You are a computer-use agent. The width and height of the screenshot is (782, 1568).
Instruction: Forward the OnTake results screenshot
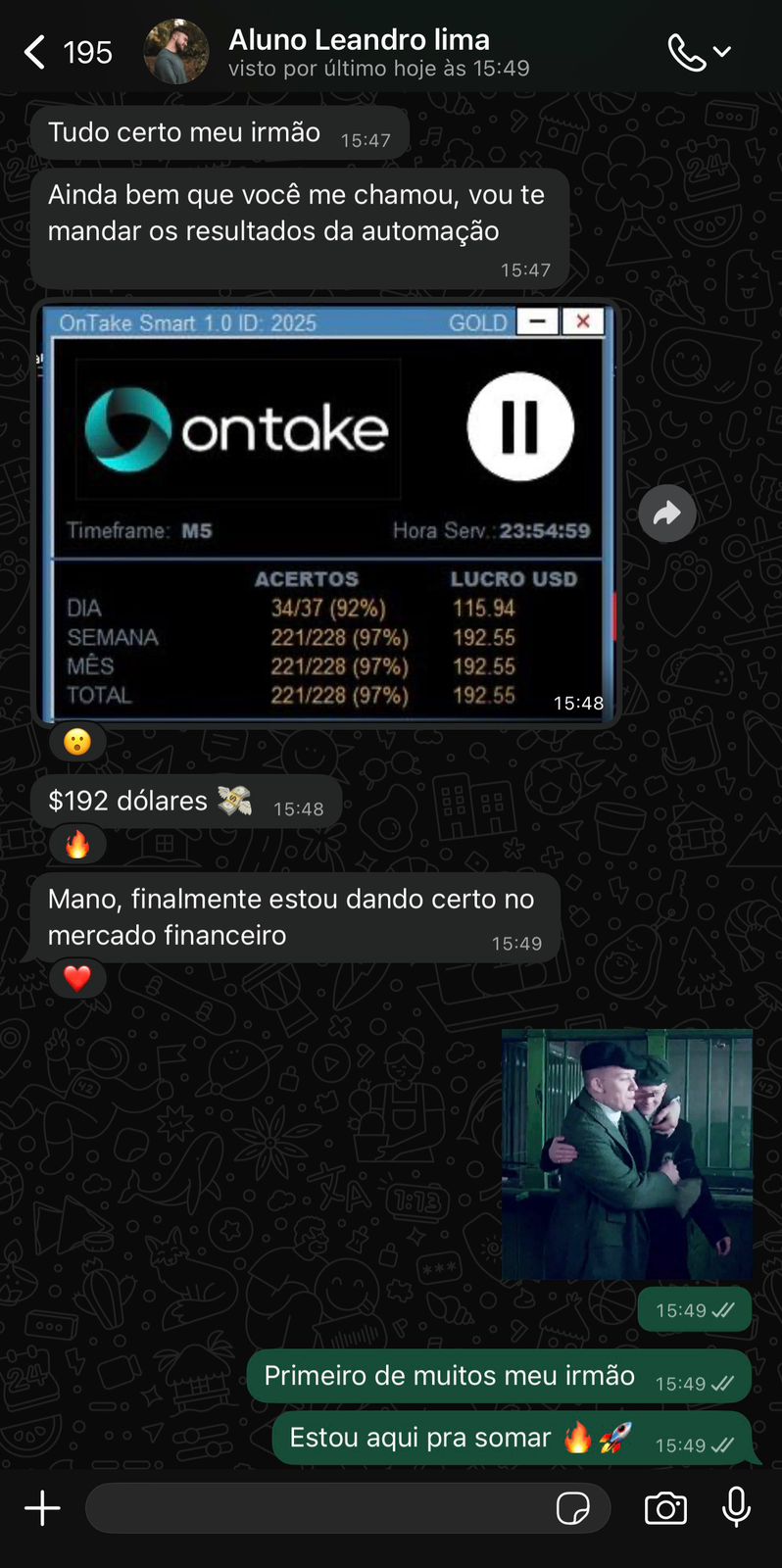coord(667,513)
